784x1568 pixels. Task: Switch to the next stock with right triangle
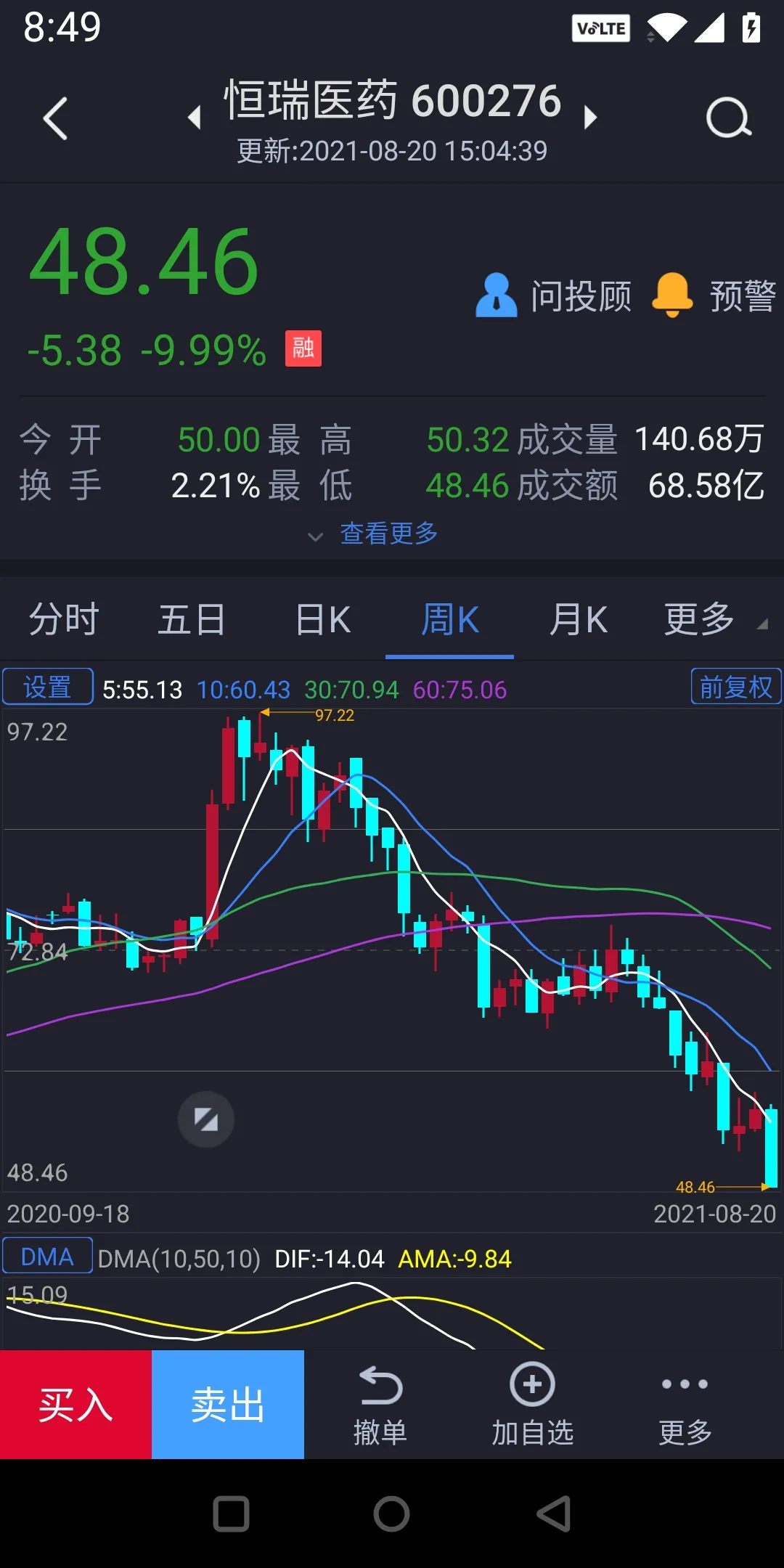[x=591, y=117]
